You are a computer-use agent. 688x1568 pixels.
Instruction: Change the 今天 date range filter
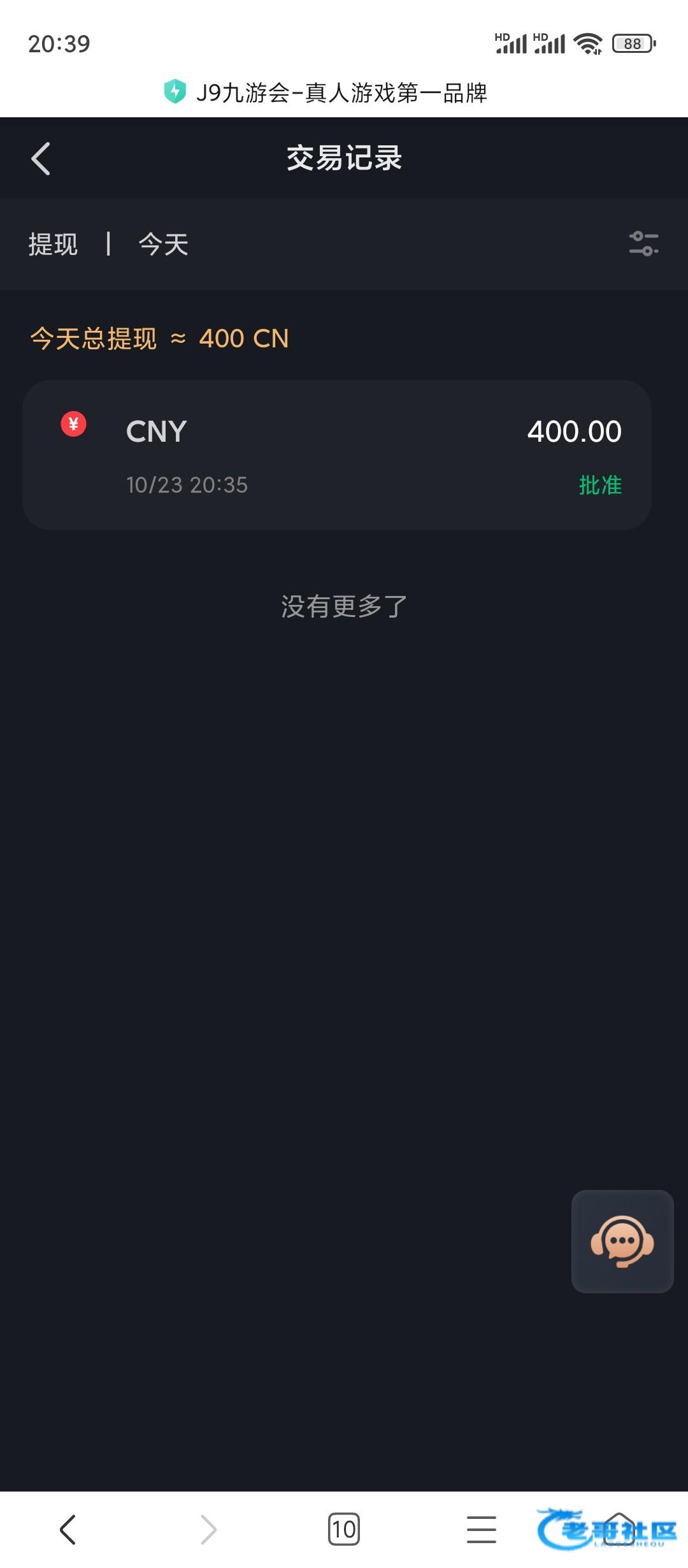pos(164,244)
